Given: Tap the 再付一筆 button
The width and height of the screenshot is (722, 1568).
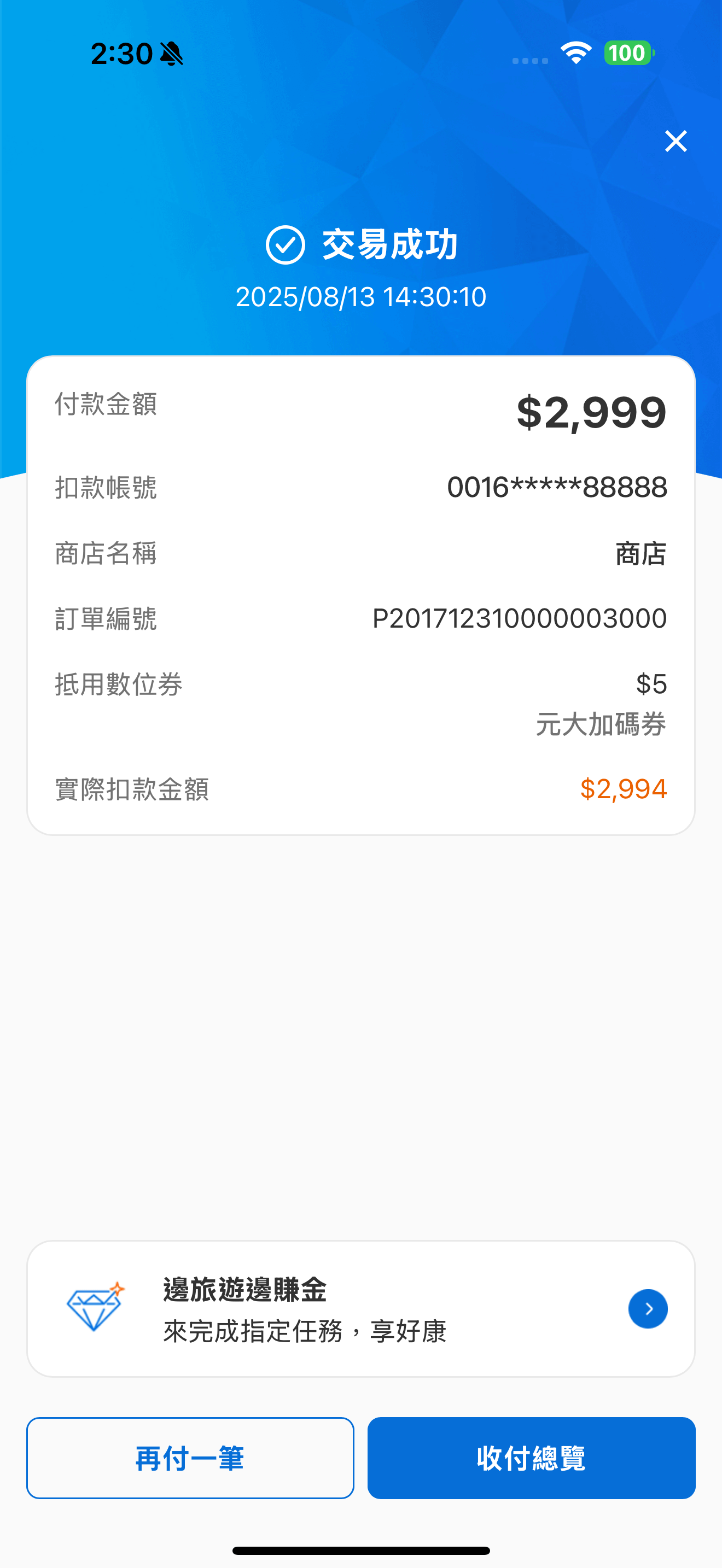Looking at the screenshot, I should tap(190, 1458).
